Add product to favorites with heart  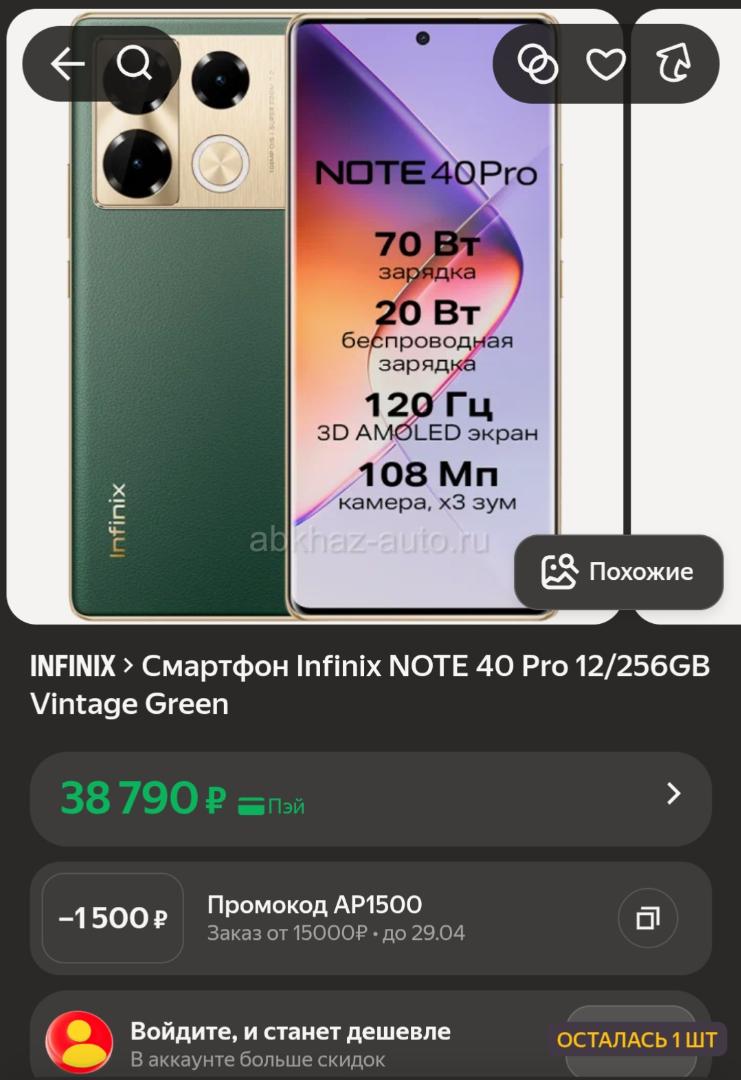pyautogui.click(x=605, y=64)
